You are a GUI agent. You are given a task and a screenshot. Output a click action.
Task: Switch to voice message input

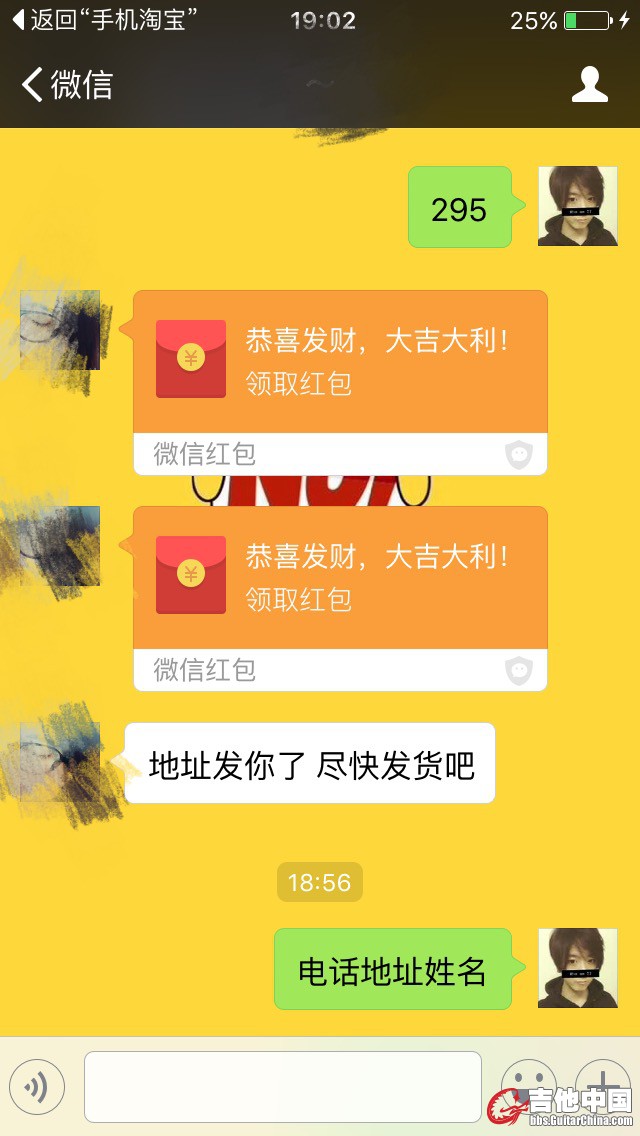pyautogui.click(x=37, y=1087)
